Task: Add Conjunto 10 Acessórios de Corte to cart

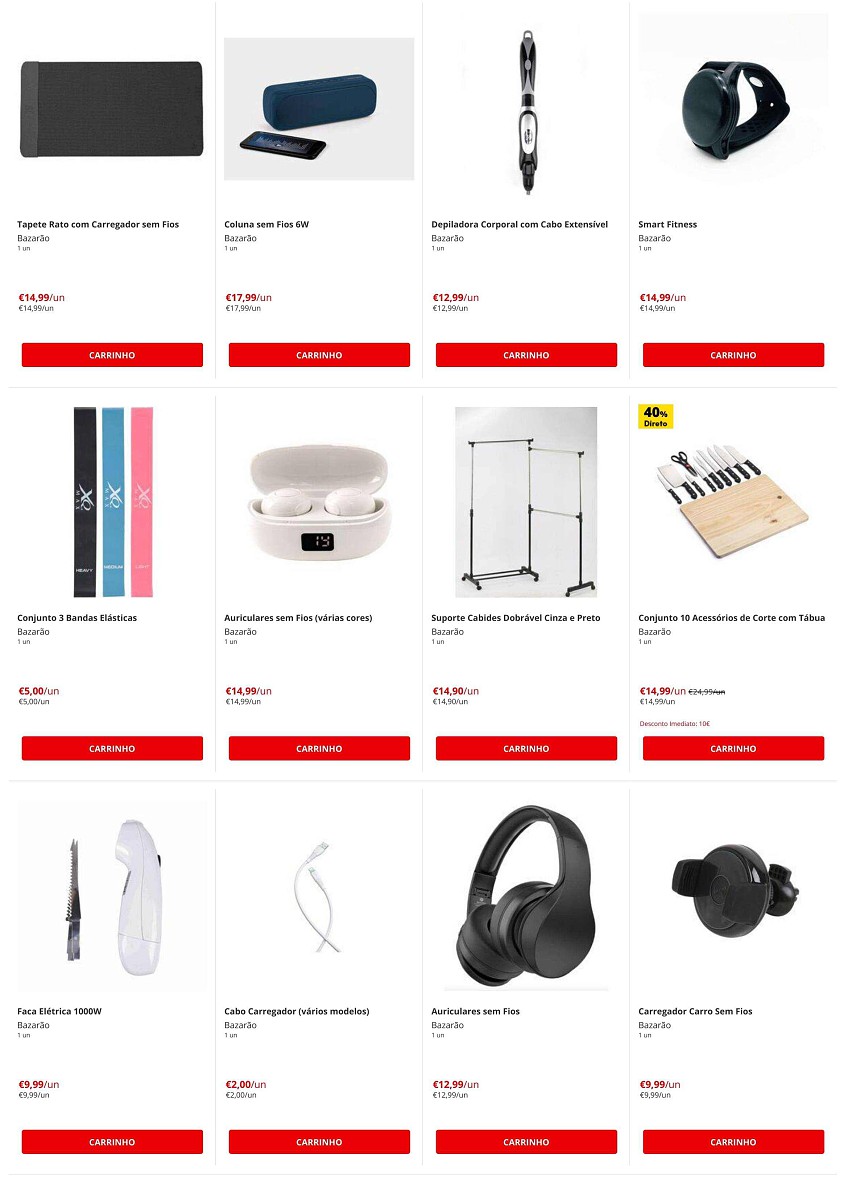Action: (x=733, y=748)
